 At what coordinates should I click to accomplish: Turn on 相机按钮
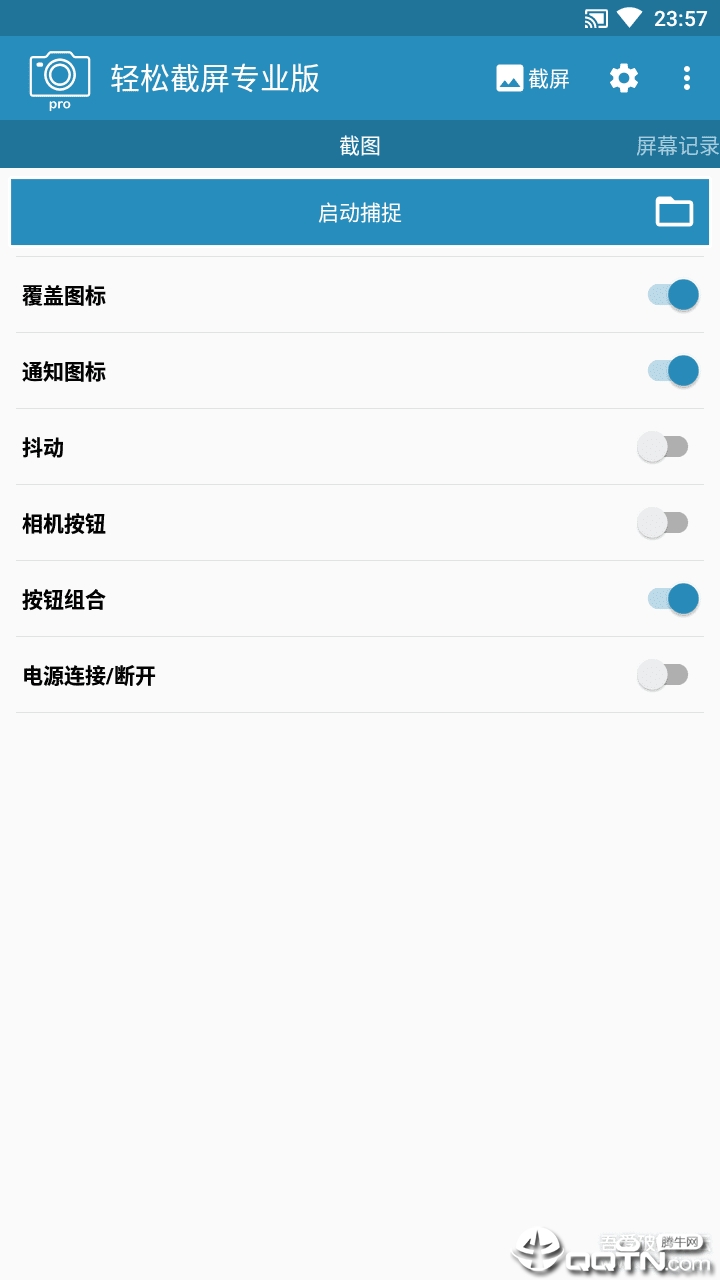coord(663,523)
